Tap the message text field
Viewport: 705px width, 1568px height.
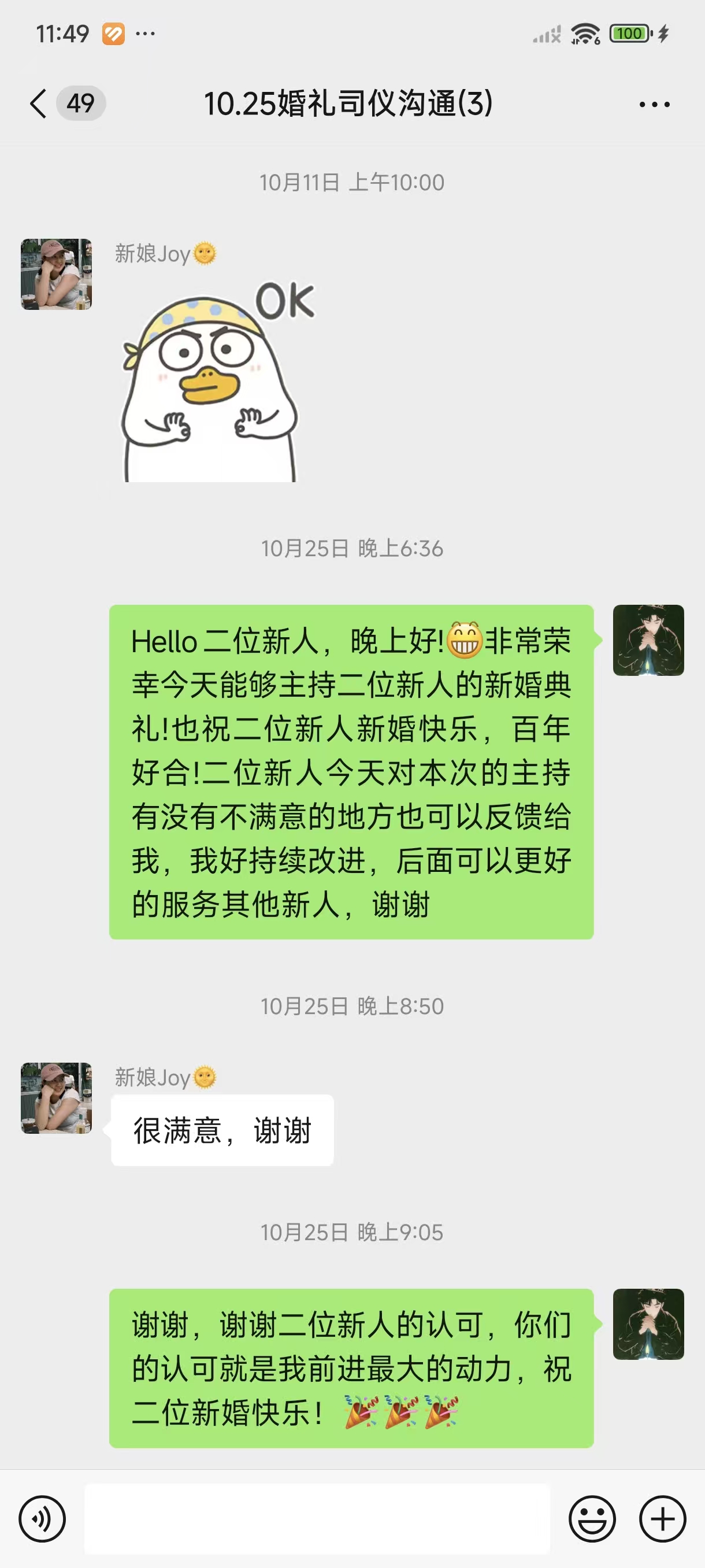316,1519
